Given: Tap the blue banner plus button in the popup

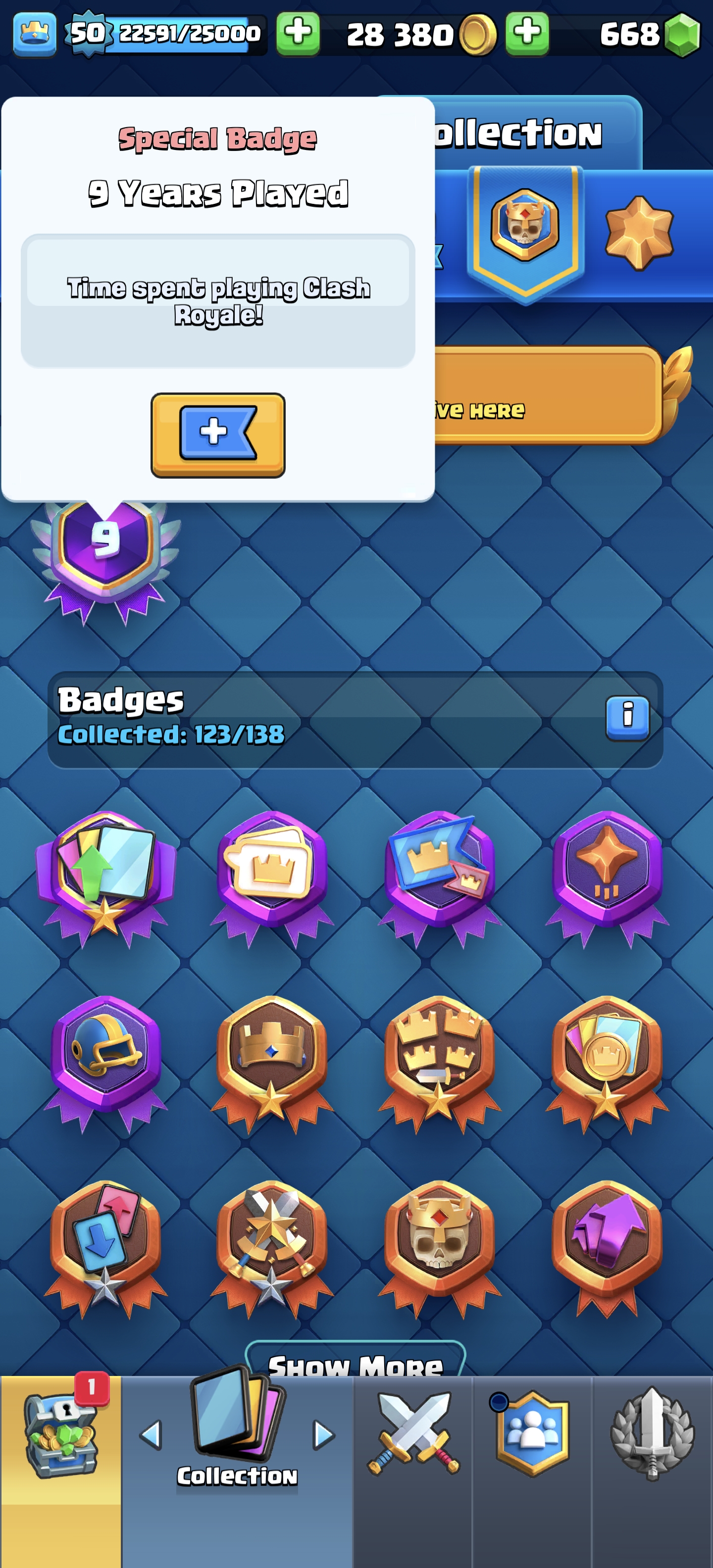Looking at the screenshot, I should tap(217, 435).
